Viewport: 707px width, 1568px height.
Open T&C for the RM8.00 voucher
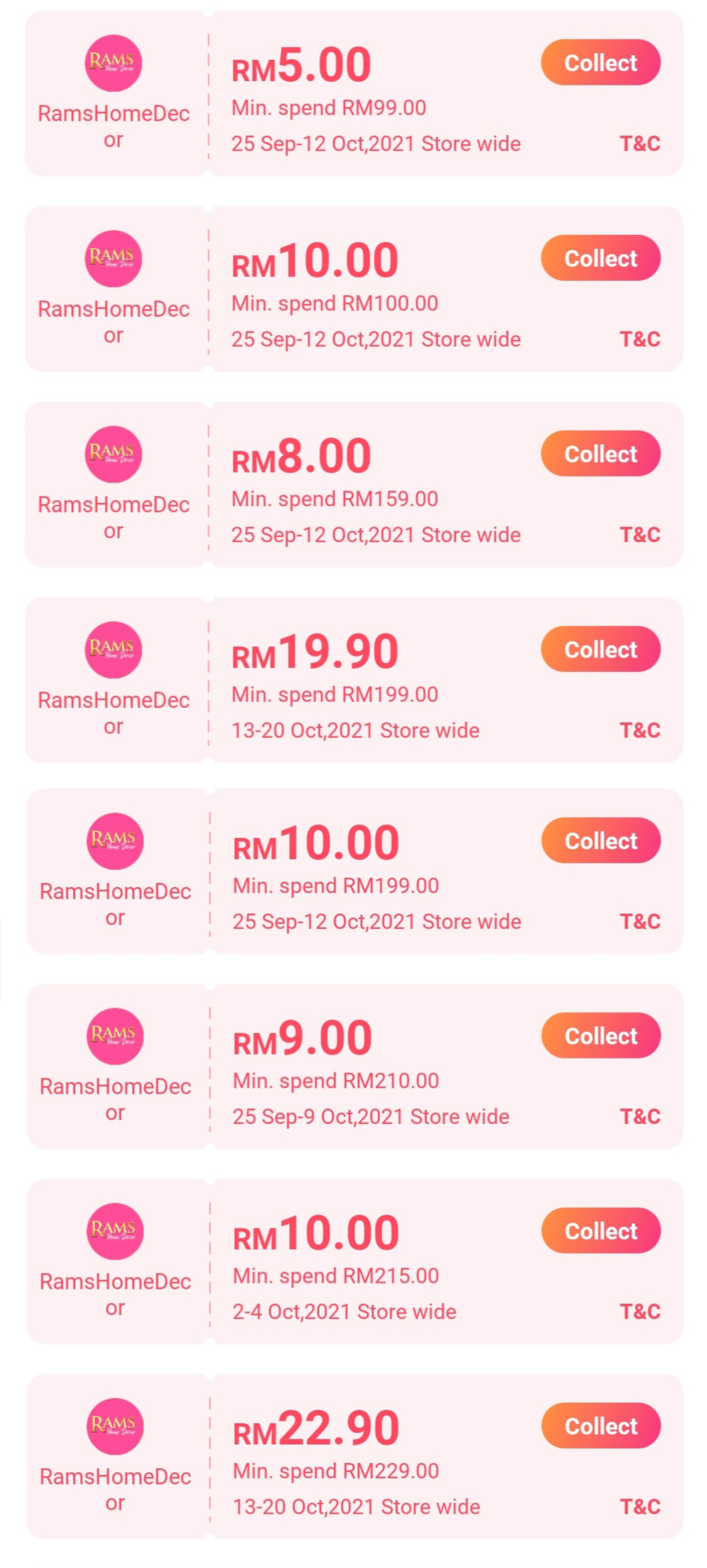click(x=640, y=535)
